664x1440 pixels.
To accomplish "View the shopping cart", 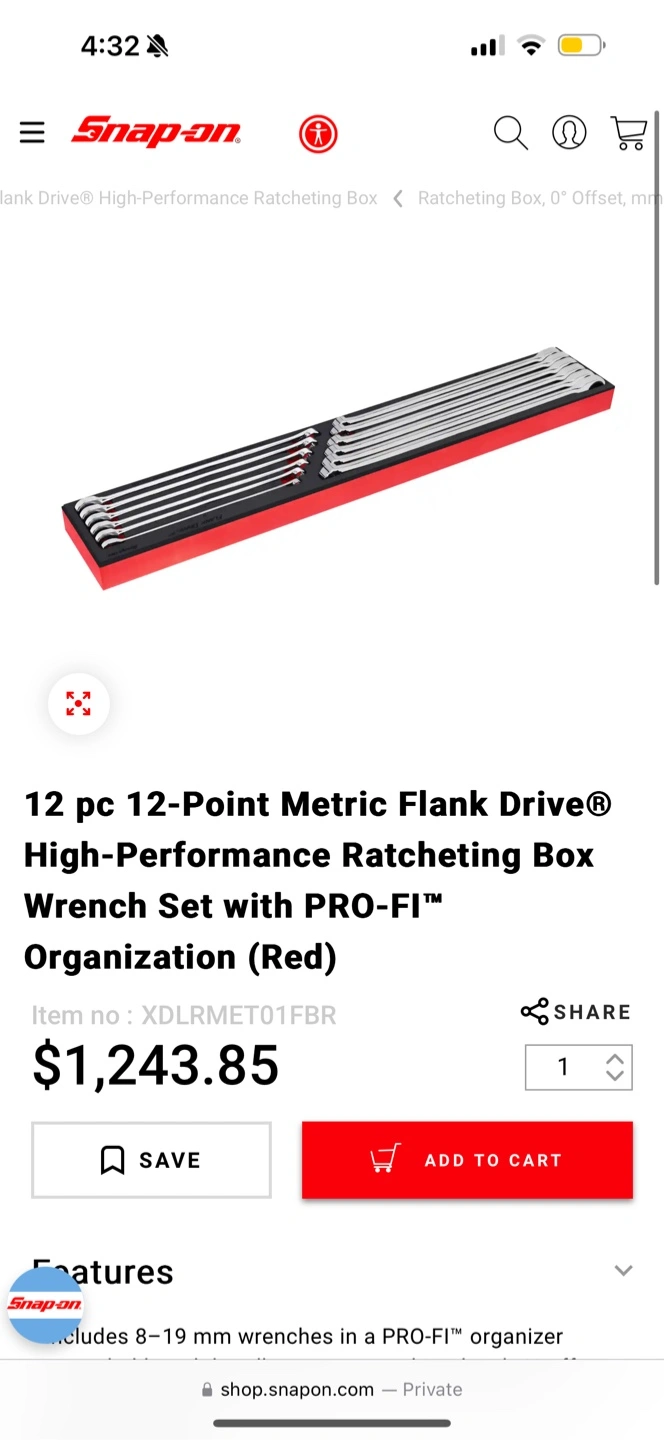I will [629, 132].
